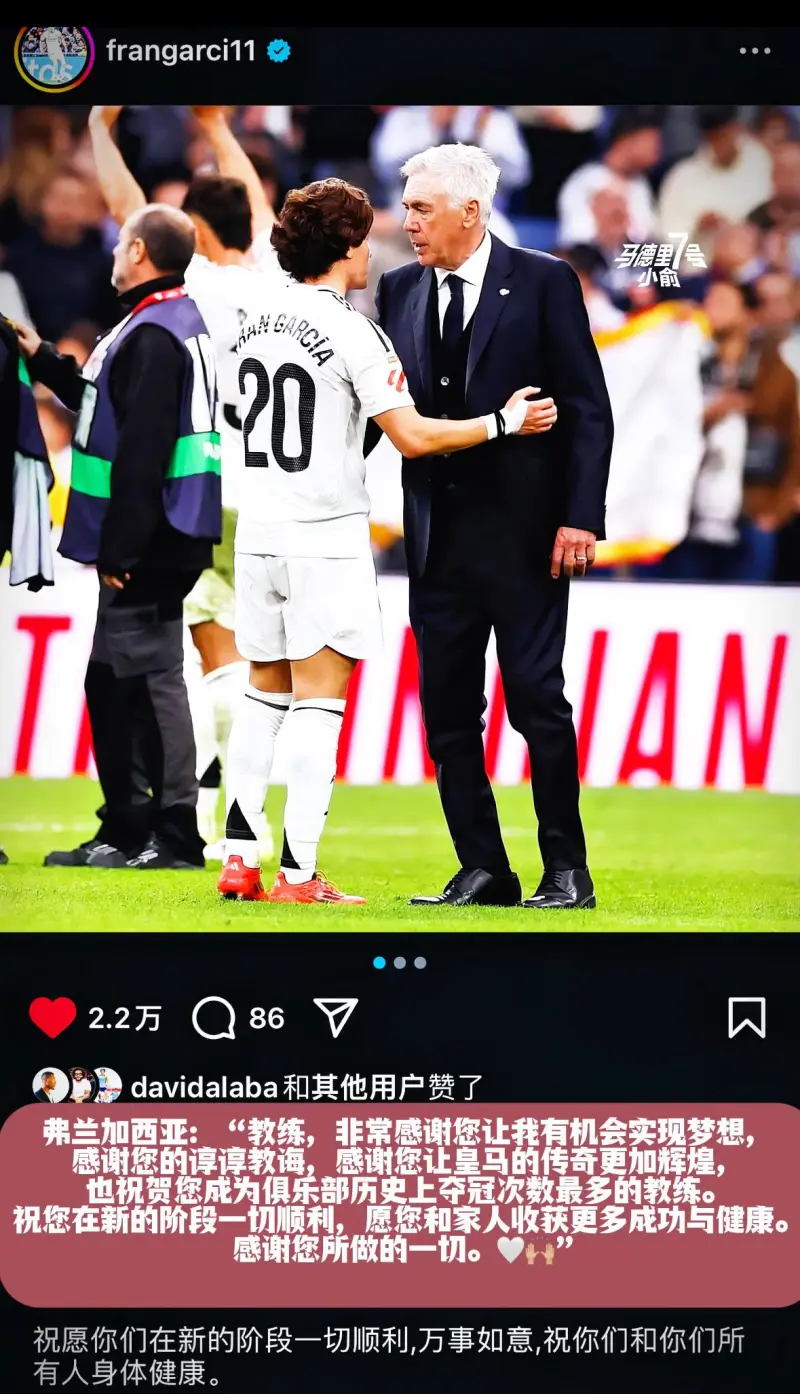Tap the carousel page indicator dots
The image size is (800, 1394).
399,962
